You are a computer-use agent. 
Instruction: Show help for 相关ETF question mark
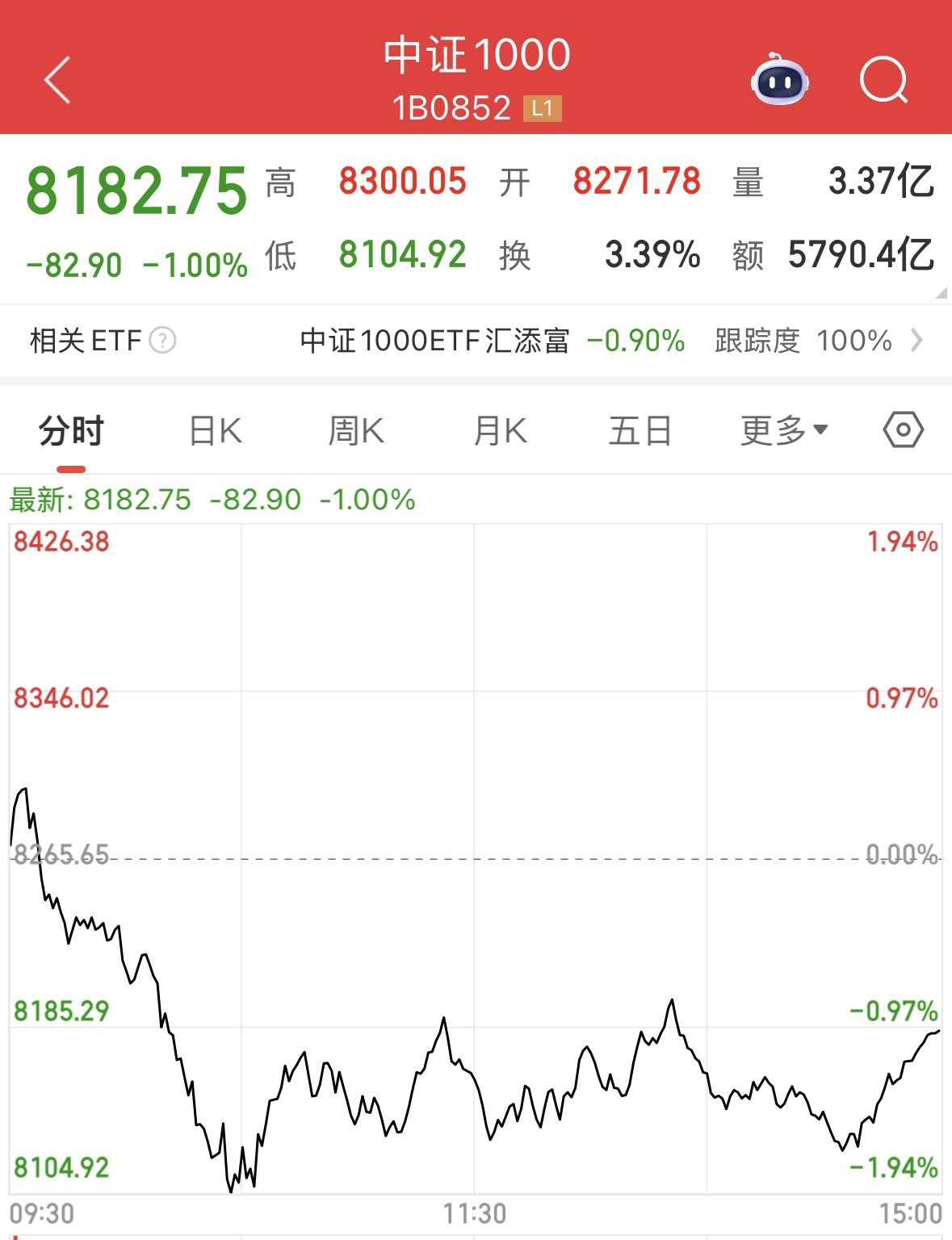tap(163, 341)
